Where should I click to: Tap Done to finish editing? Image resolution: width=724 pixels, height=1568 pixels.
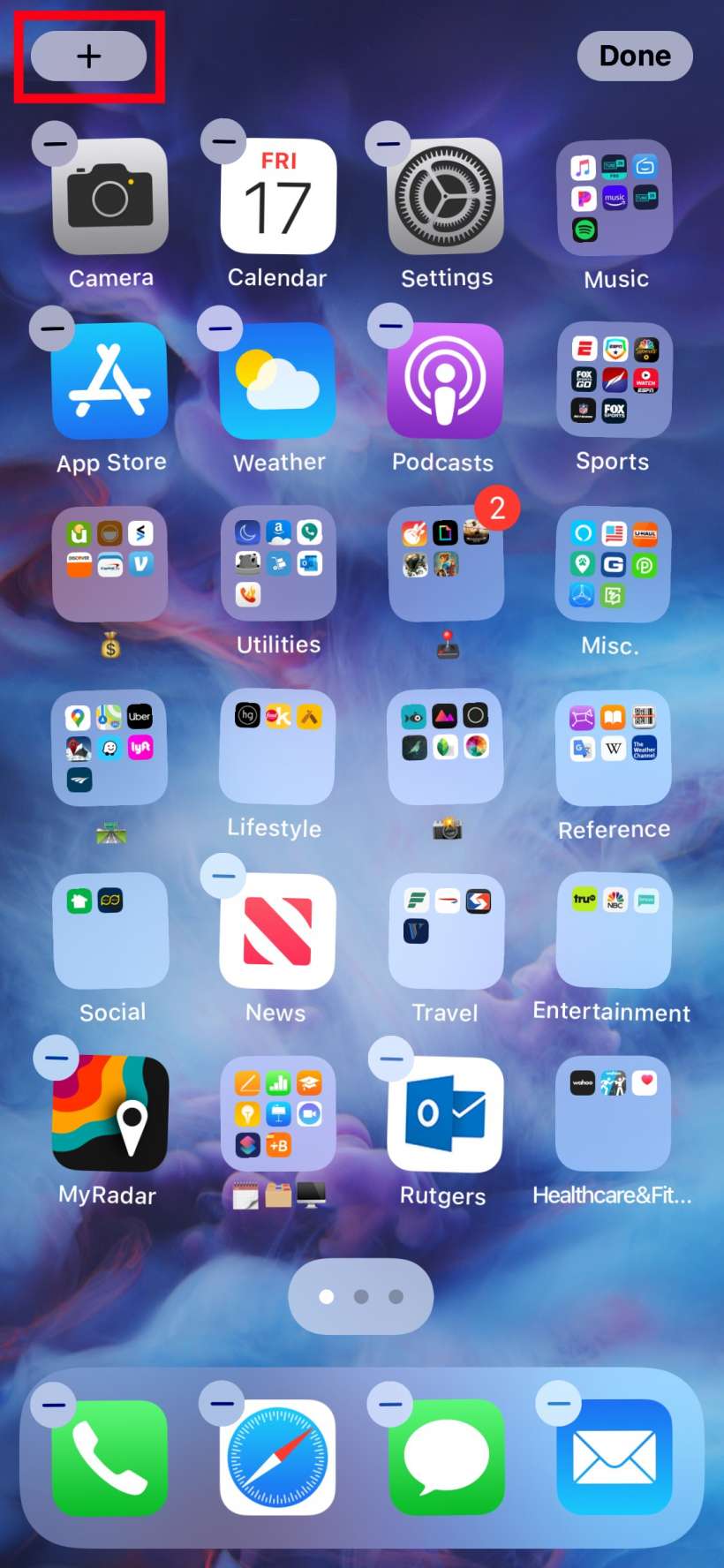[x=634, y=57]
